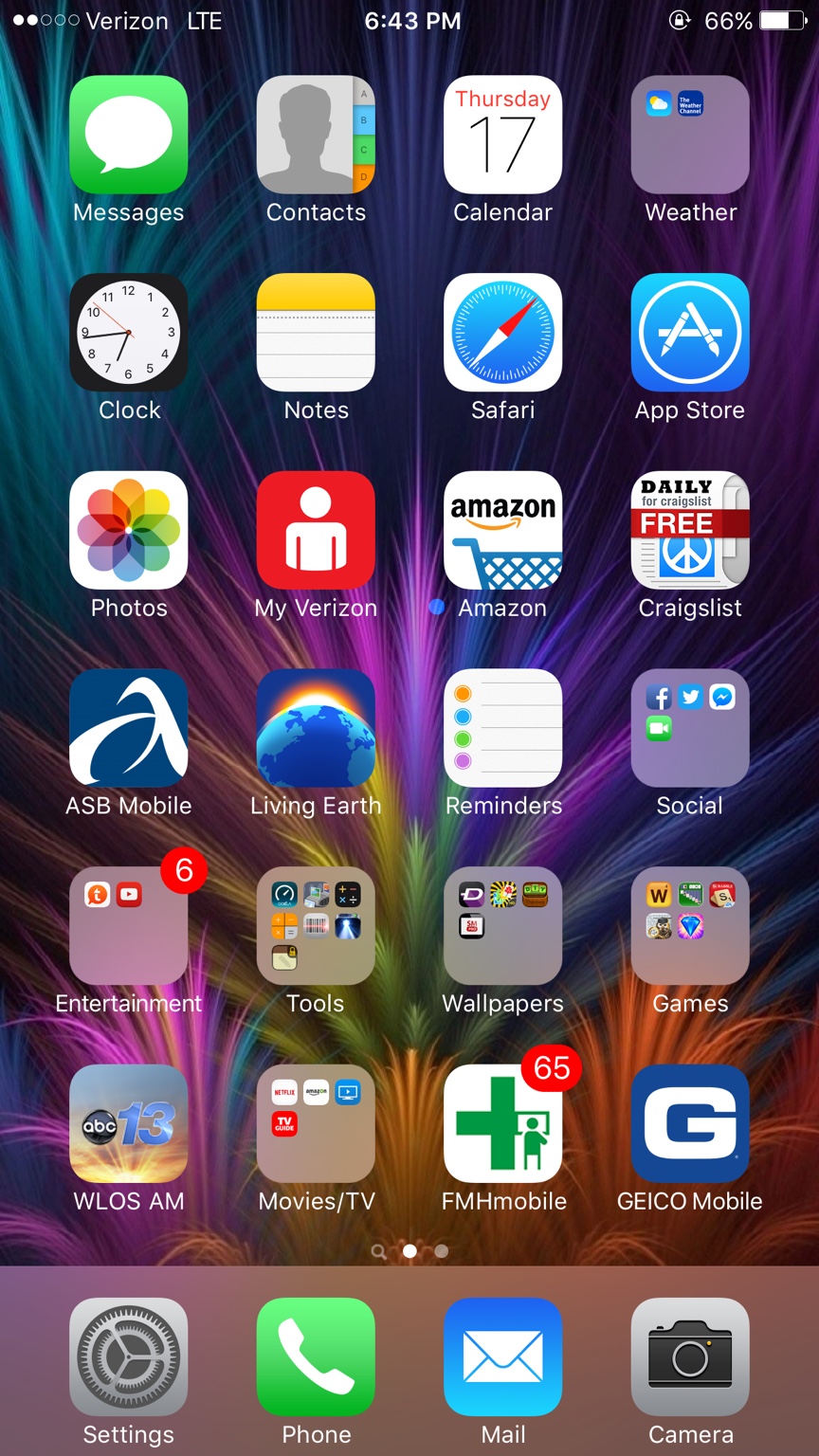Screen dimensions: 819x1456
Task: Open the Weather folder
Action: coord(690,135)
